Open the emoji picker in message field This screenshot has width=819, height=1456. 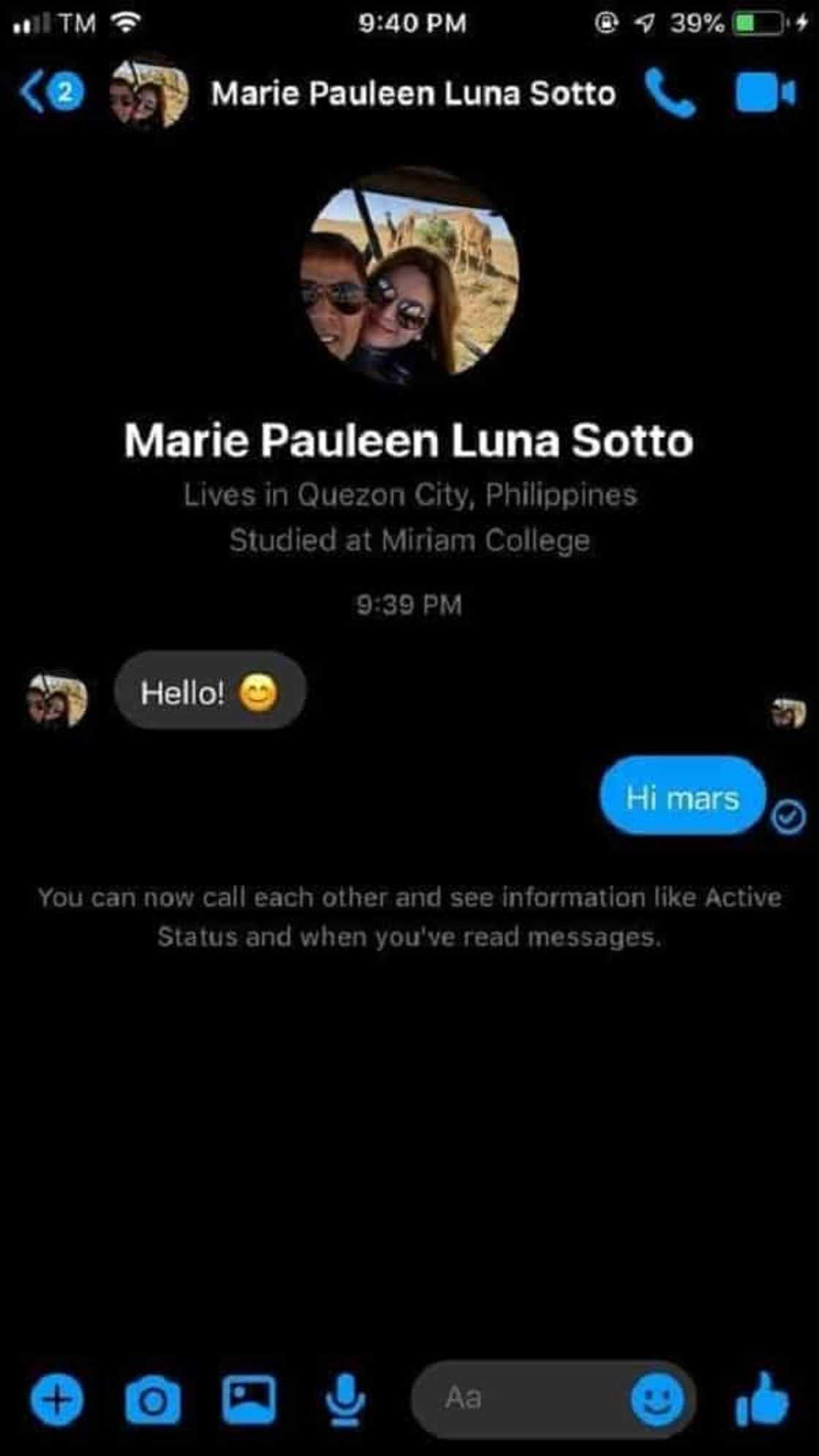(x=657, y=1400)
